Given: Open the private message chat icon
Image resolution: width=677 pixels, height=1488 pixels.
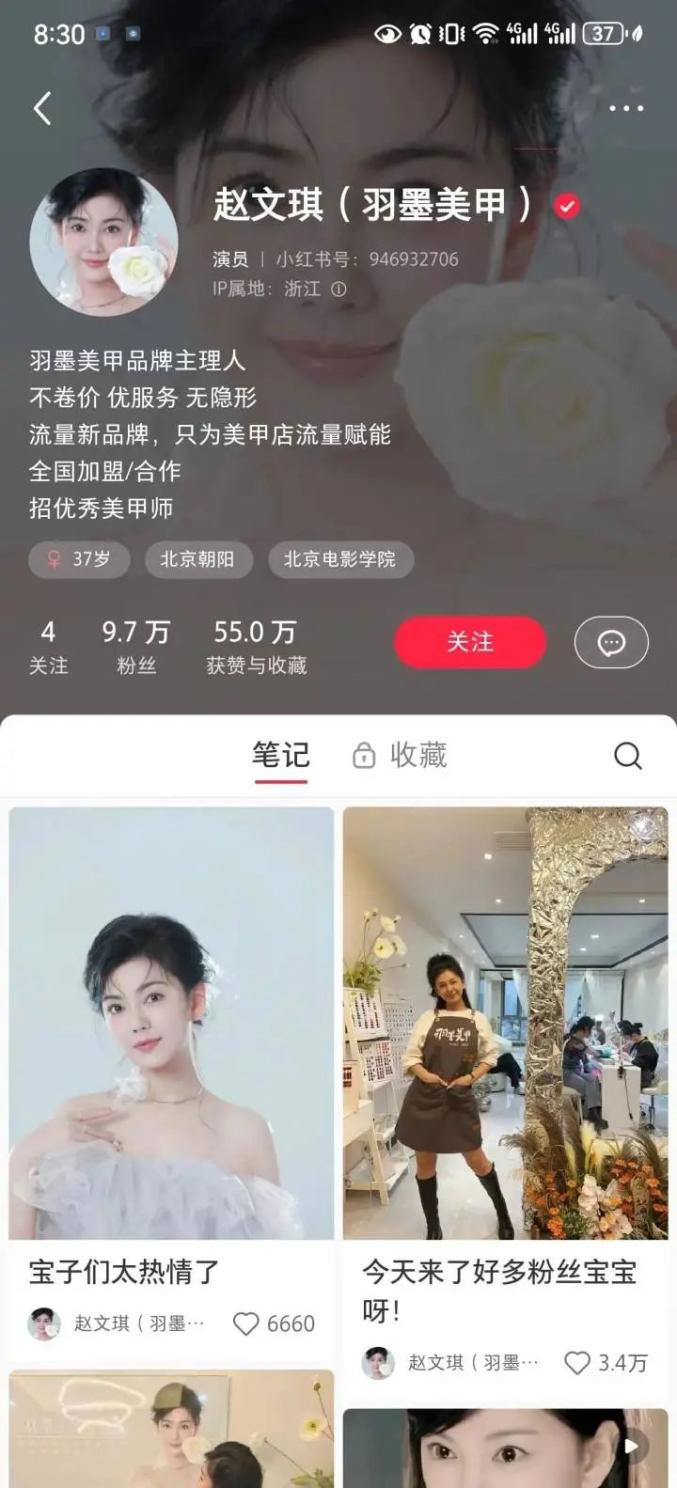Looking at the screenshot, I should (611, 642).
